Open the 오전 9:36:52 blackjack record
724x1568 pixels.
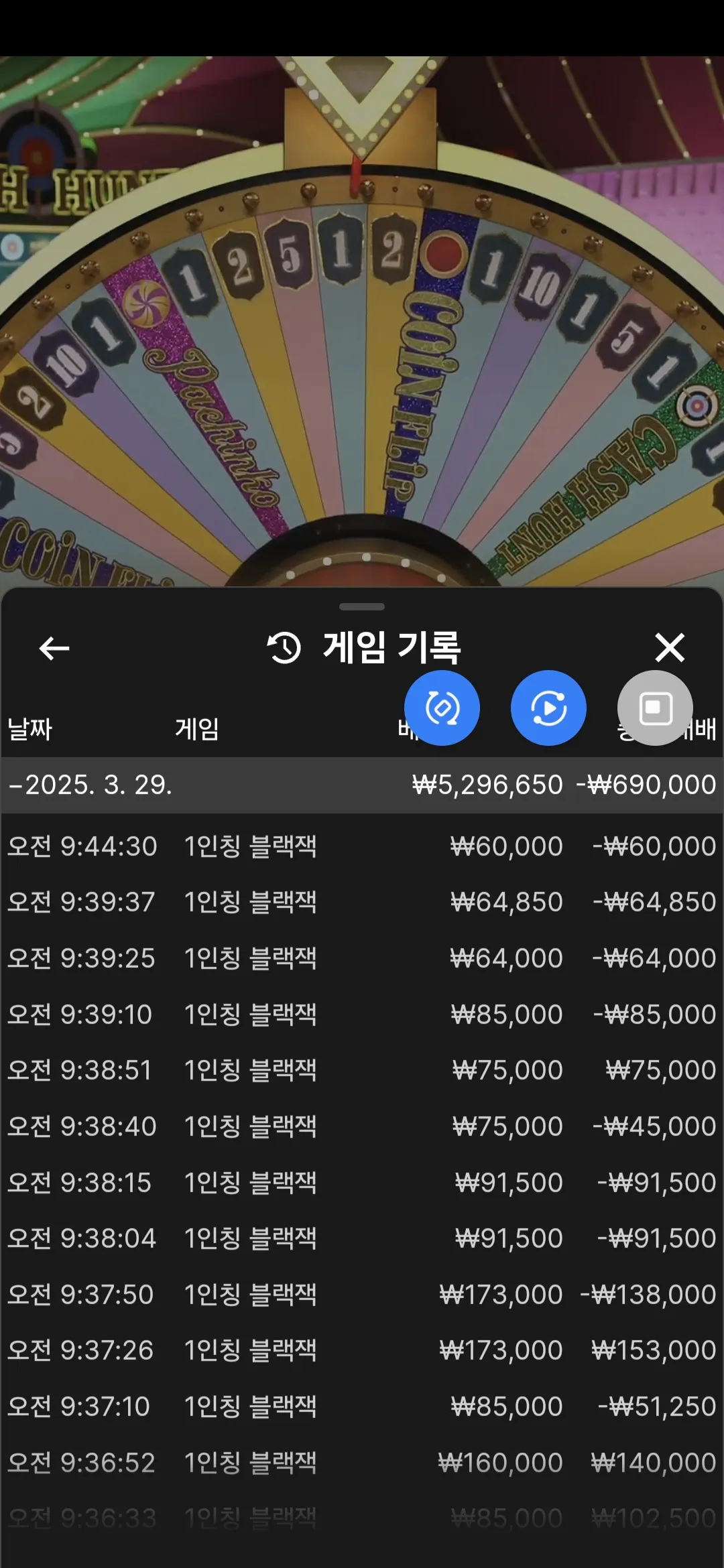coord(362,1463)
